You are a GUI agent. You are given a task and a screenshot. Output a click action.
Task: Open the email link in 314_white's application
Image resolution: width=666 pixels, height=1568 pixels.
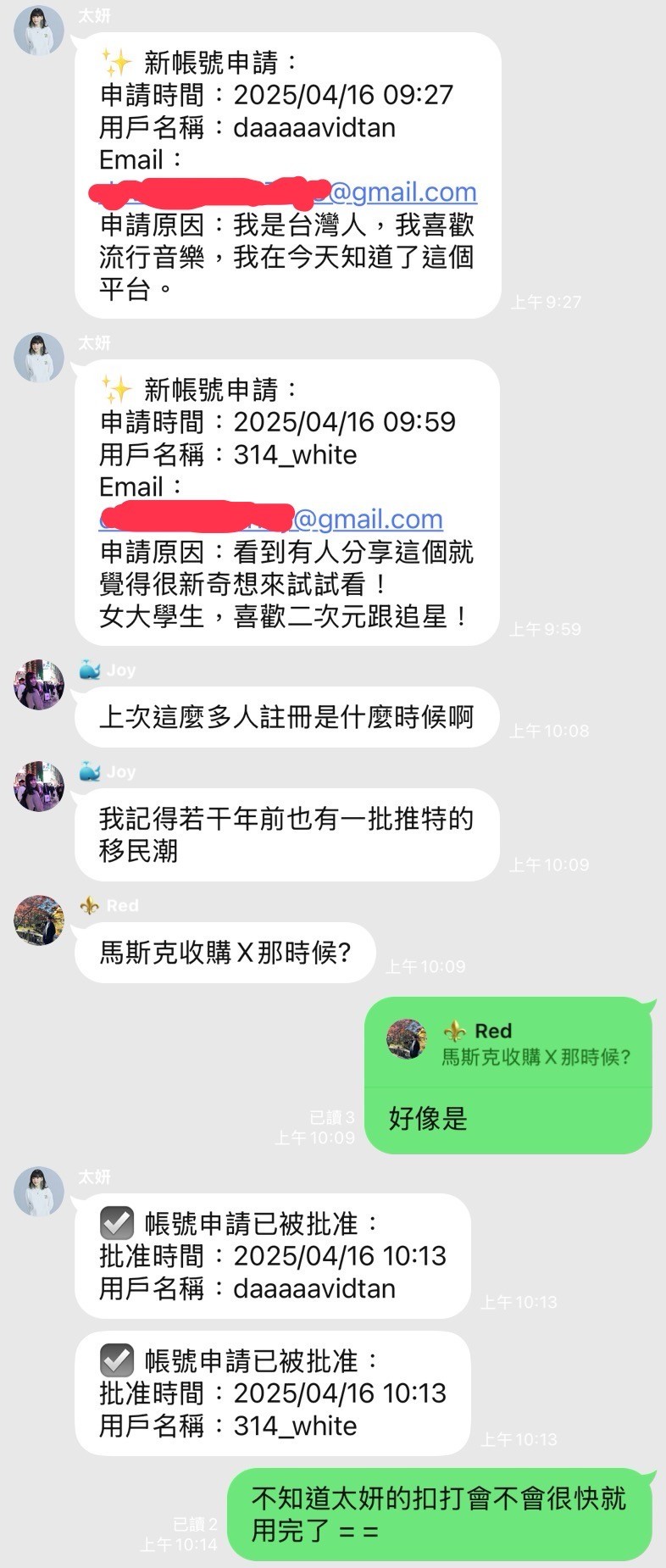[369, 519]
